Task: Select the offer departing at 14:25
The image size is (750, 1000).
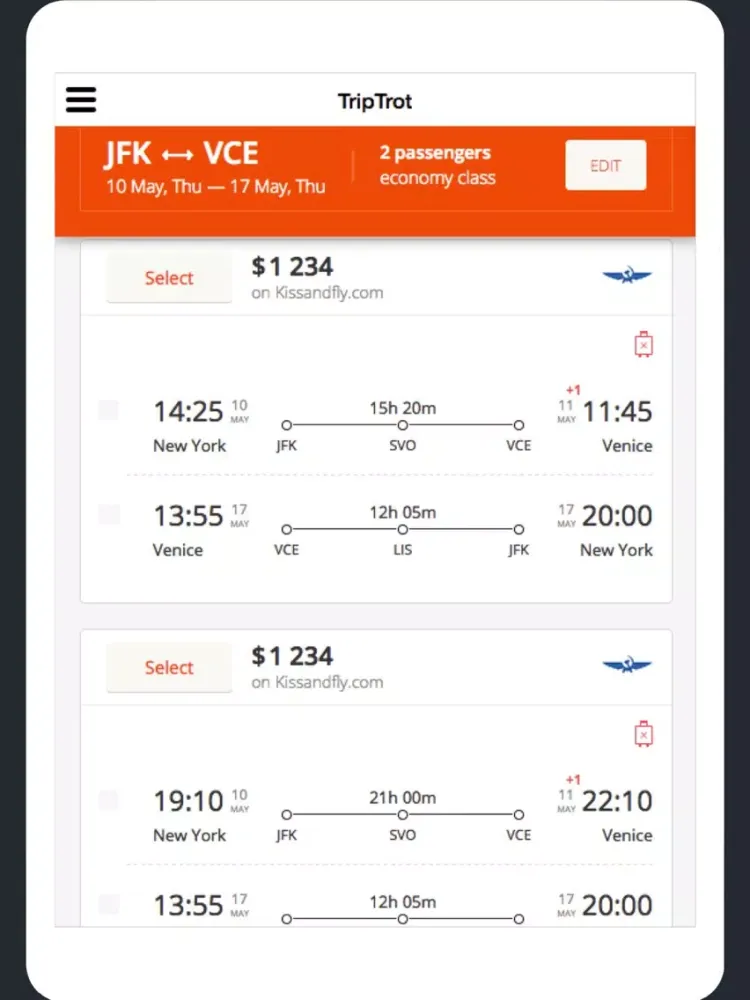Action: pyautogui.click(x=168, y=278)
